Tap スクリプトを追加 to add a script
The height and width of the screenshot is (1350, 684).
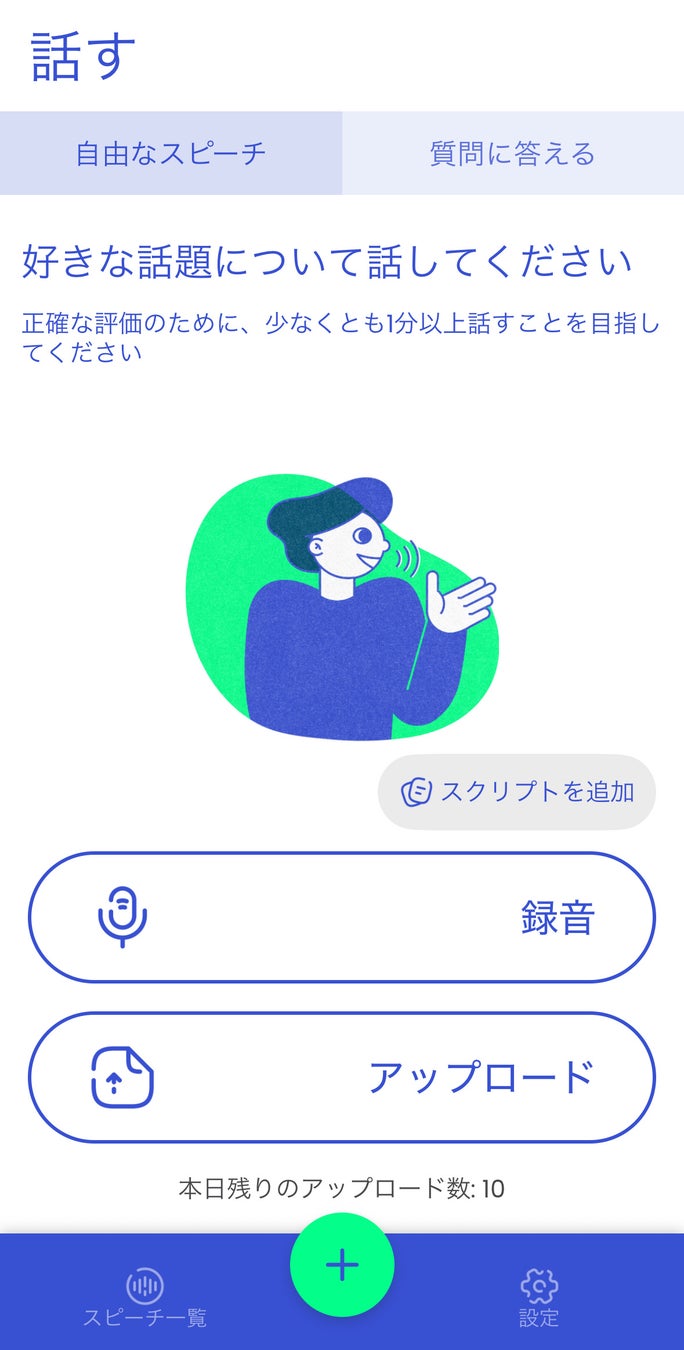point(516,792)
